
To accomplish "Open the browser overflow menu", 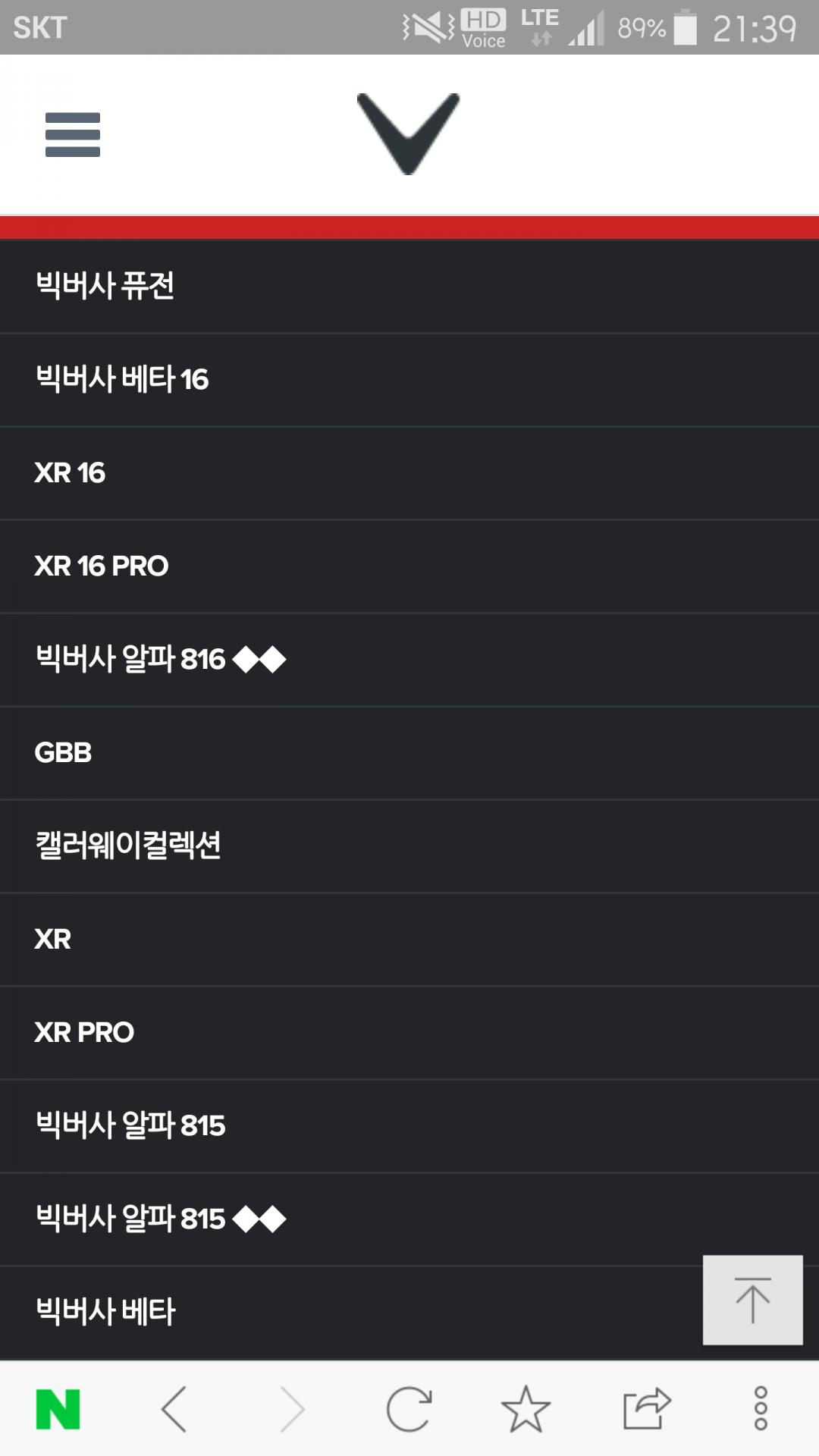I will [x=761, y=1409].
